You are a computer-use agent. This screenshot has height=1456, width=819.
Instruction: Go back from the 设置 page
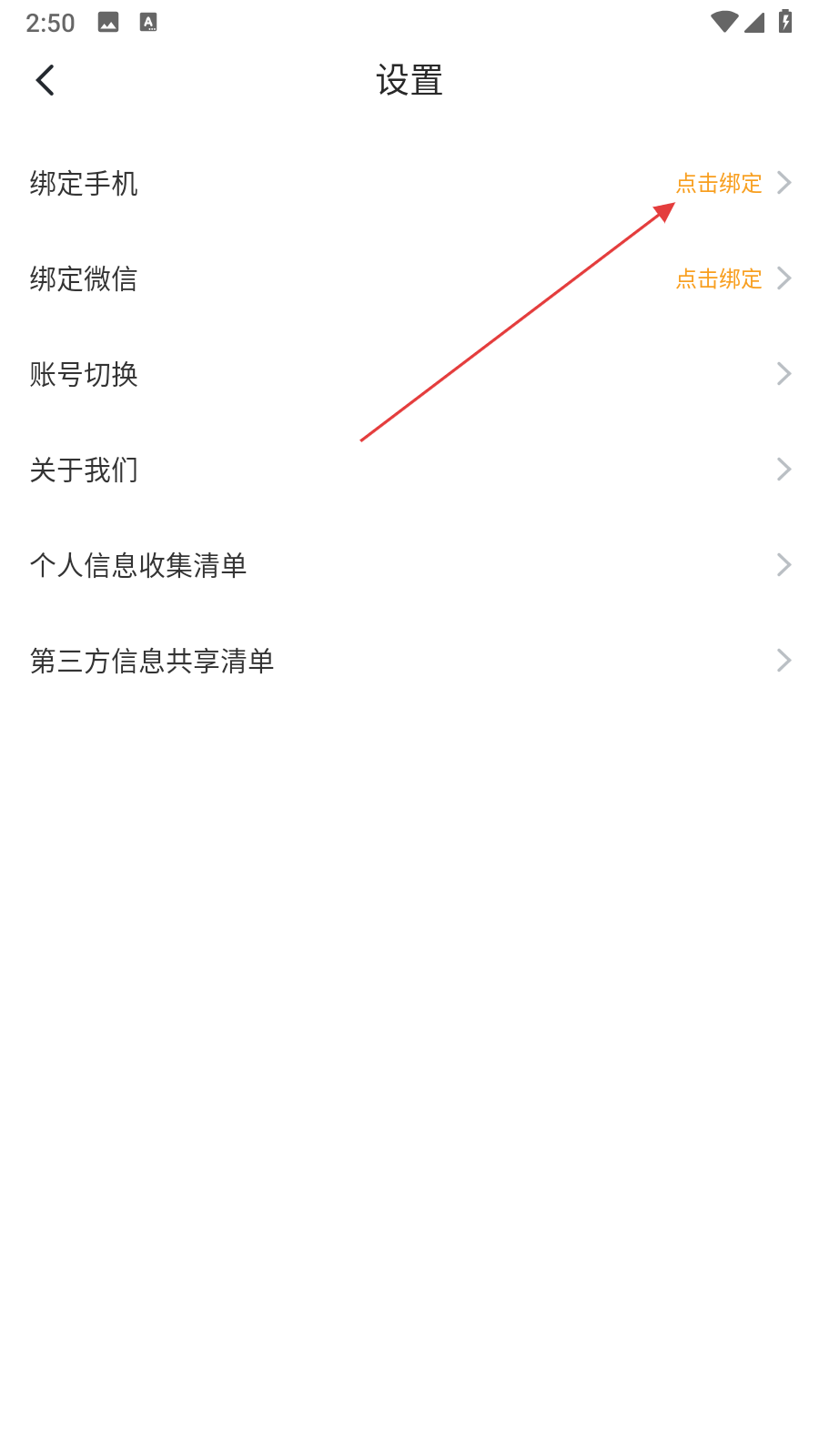click(45, 80)
